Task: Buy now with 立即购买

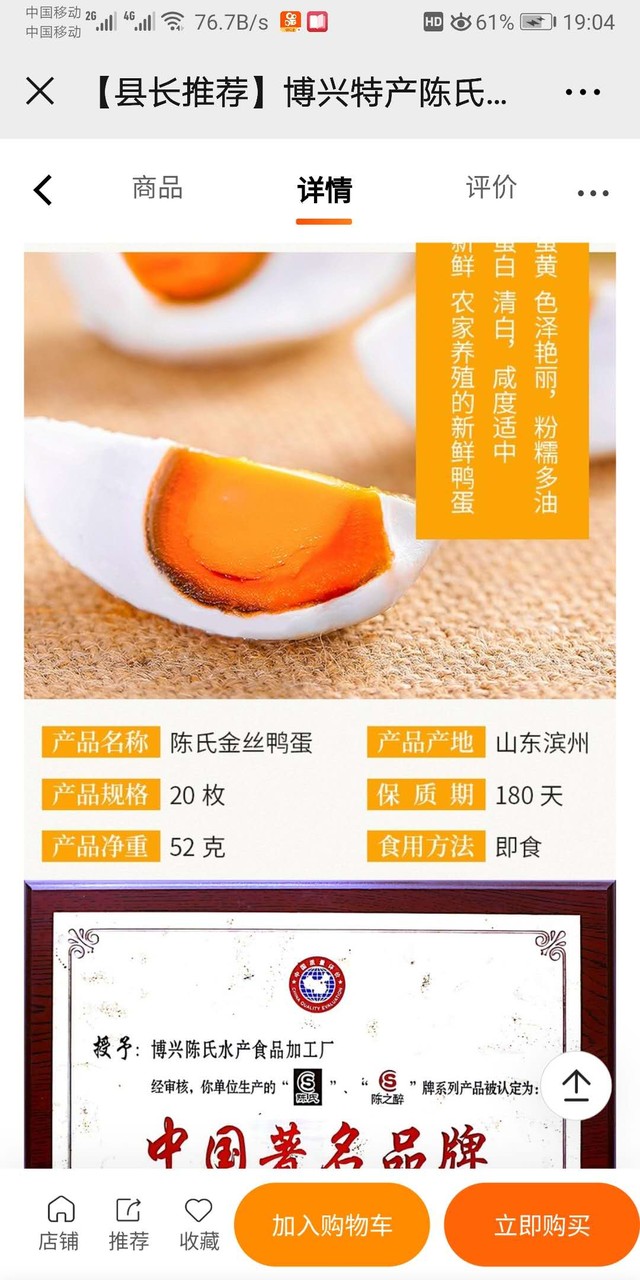Action: (x=542, y=1225)
